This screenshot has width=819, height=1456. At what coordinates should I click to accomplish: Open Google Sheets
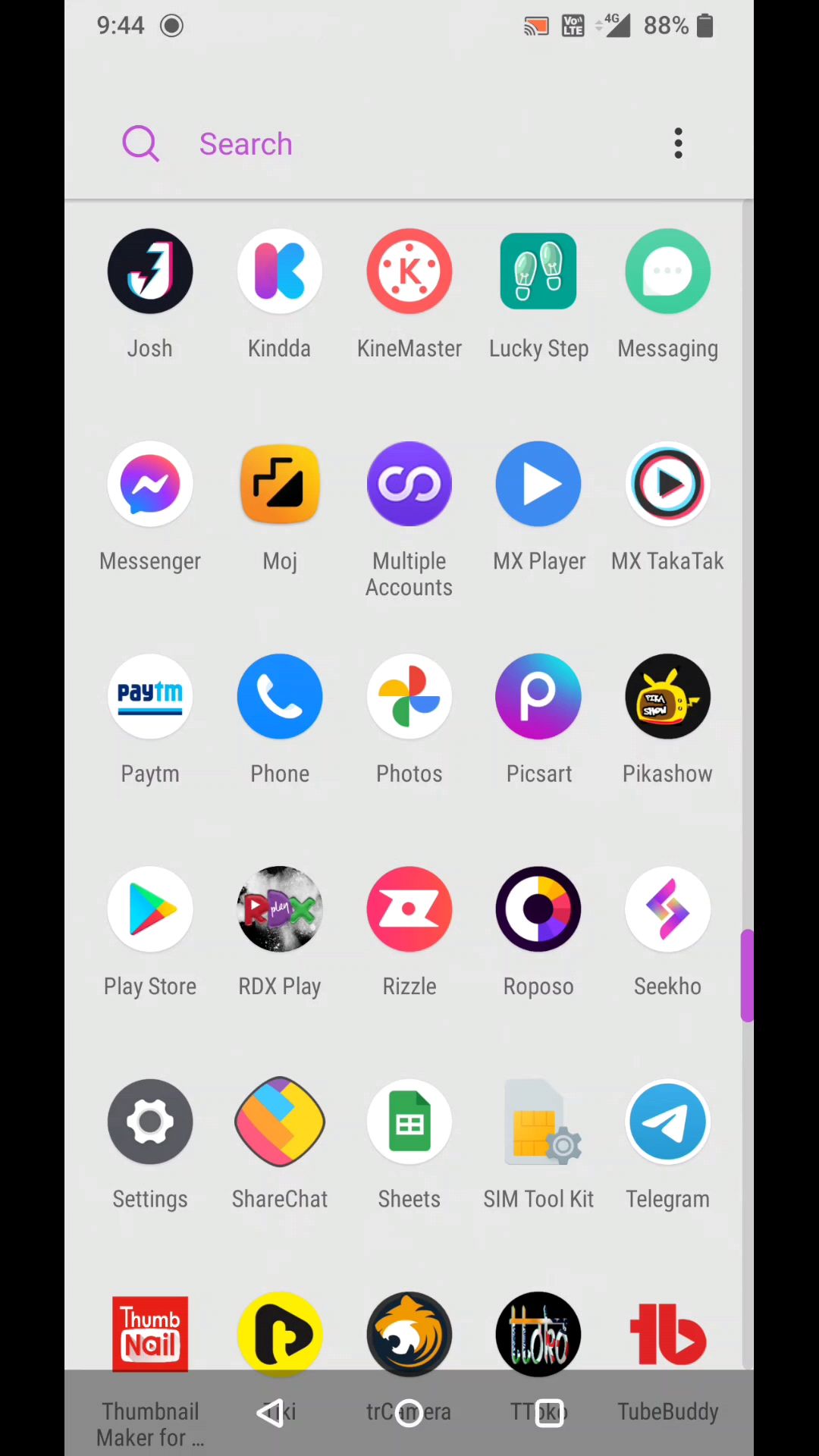pos(409,1121)
